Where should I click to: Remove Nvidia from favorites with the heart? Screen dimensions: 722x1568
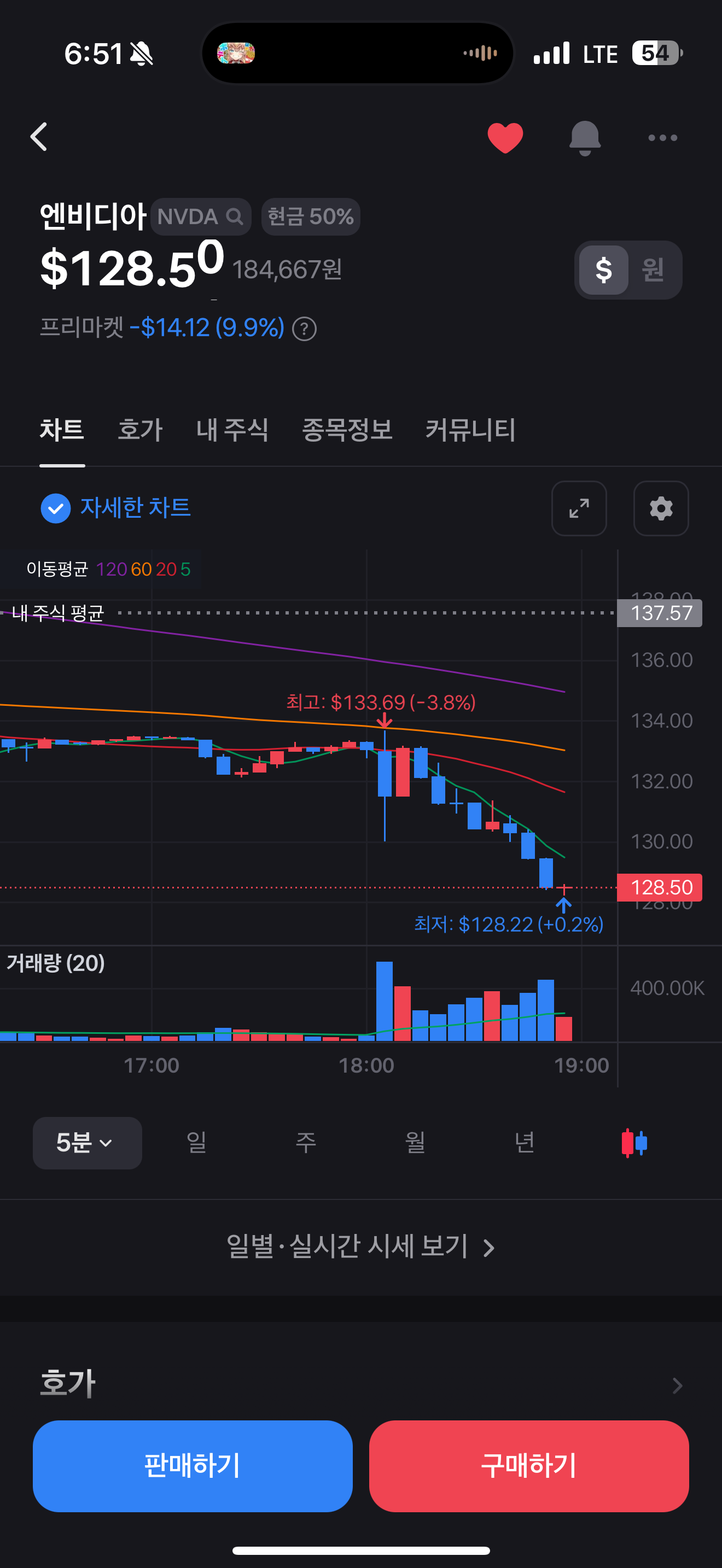tap(505, 138)
